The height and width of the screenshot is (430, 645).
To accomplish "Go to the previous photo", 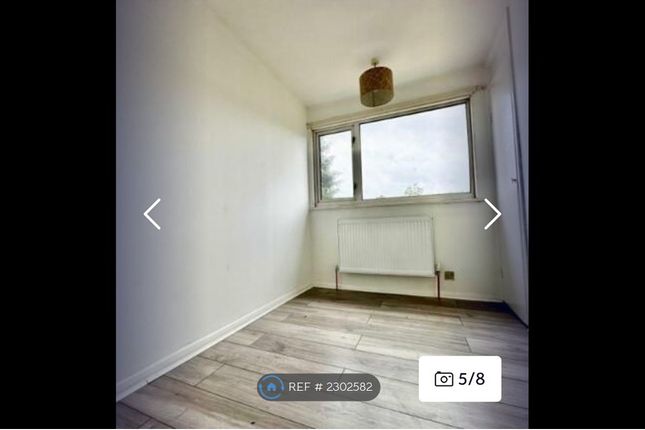I will [x=152, y=214].
